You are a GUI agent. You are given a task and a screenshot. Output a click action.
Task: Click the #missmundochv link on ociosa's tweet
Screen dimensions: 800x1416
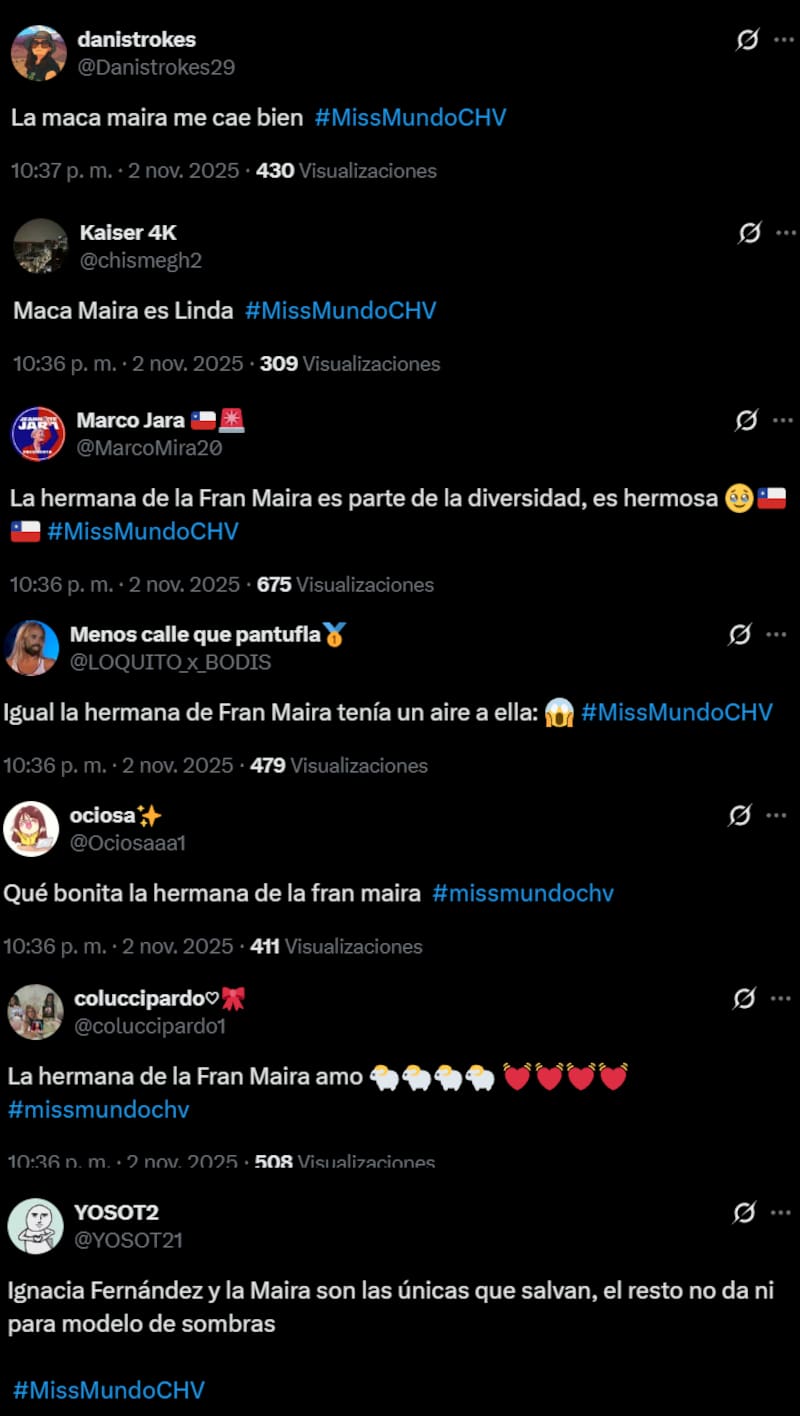523,893
